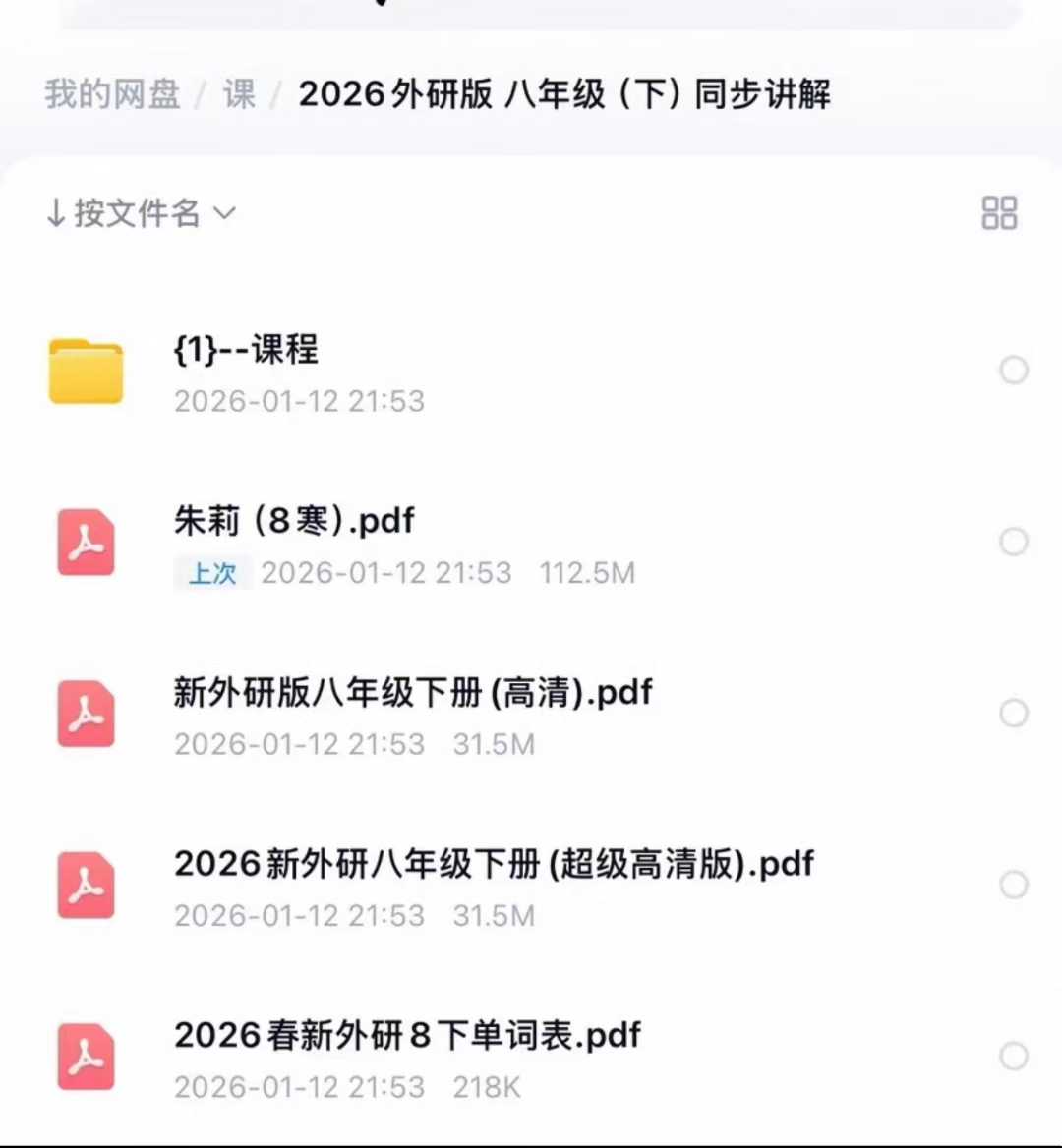Select the checkbox for {1}--课程 folder

(x=1013, y=372)
